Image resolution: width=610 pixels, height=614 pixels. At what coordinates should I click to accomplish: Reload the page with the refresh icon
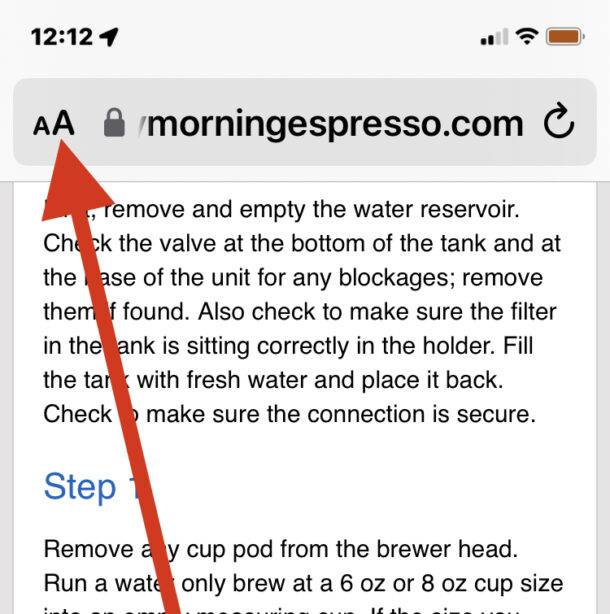559,123
